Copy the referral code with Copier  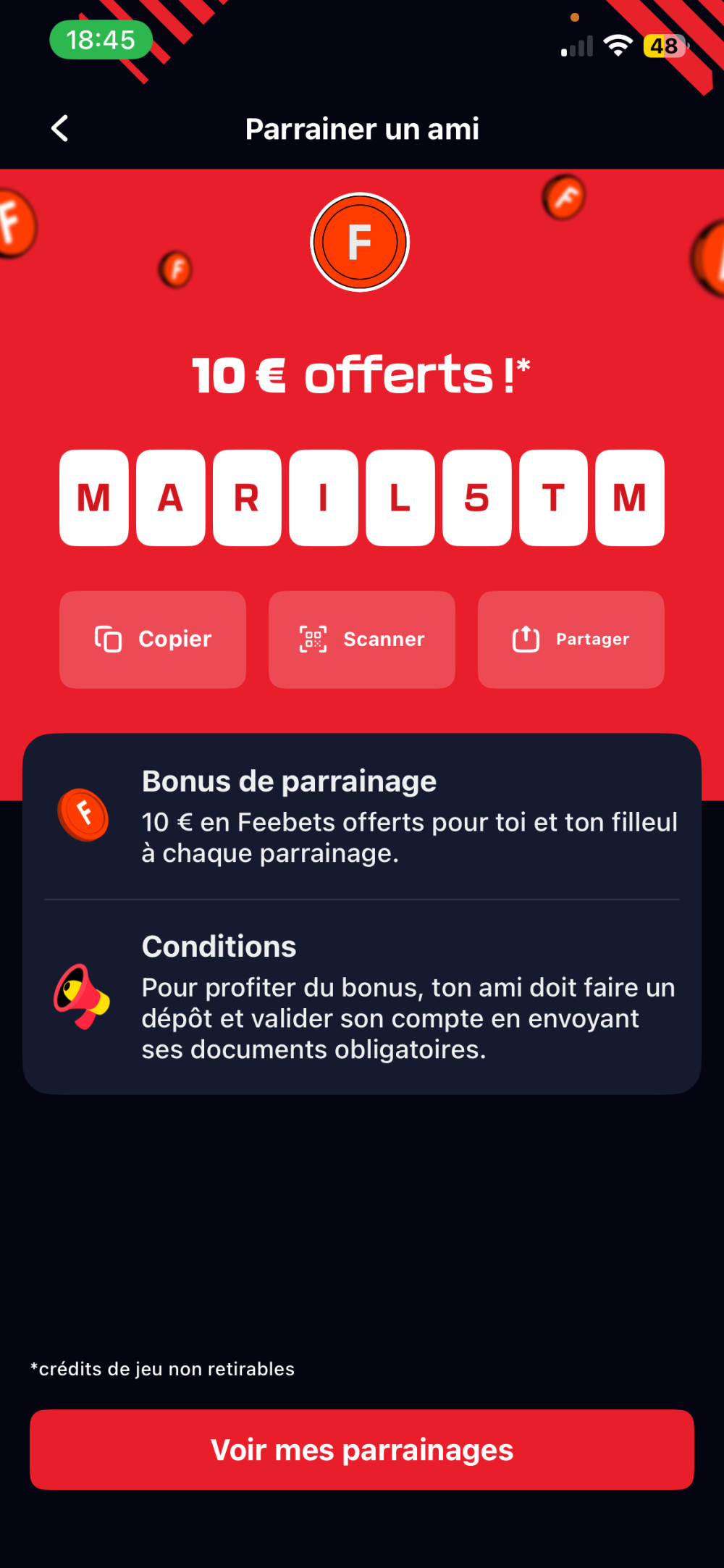[153, 640]
